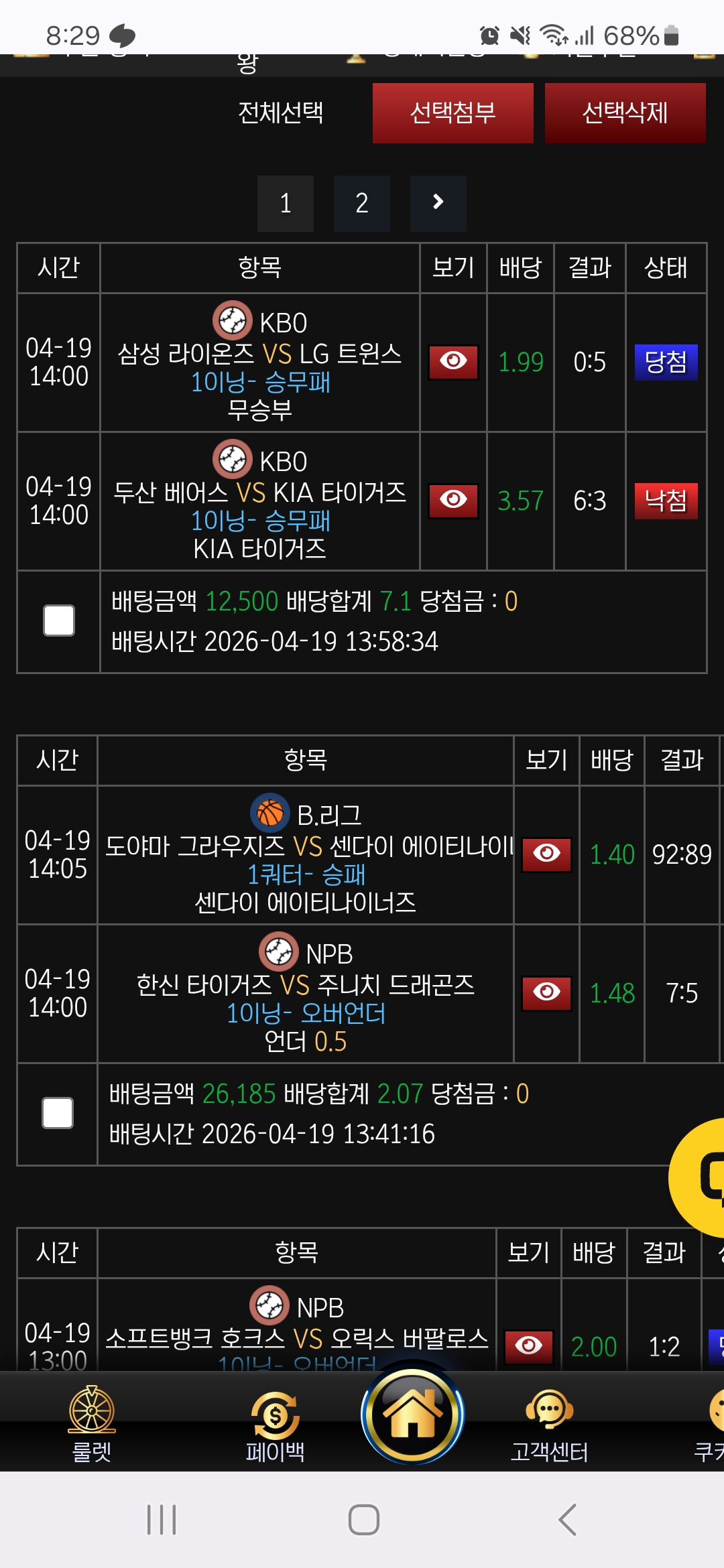Go to page 2
The image size is (724, 1568).
[x=361, y=203]
